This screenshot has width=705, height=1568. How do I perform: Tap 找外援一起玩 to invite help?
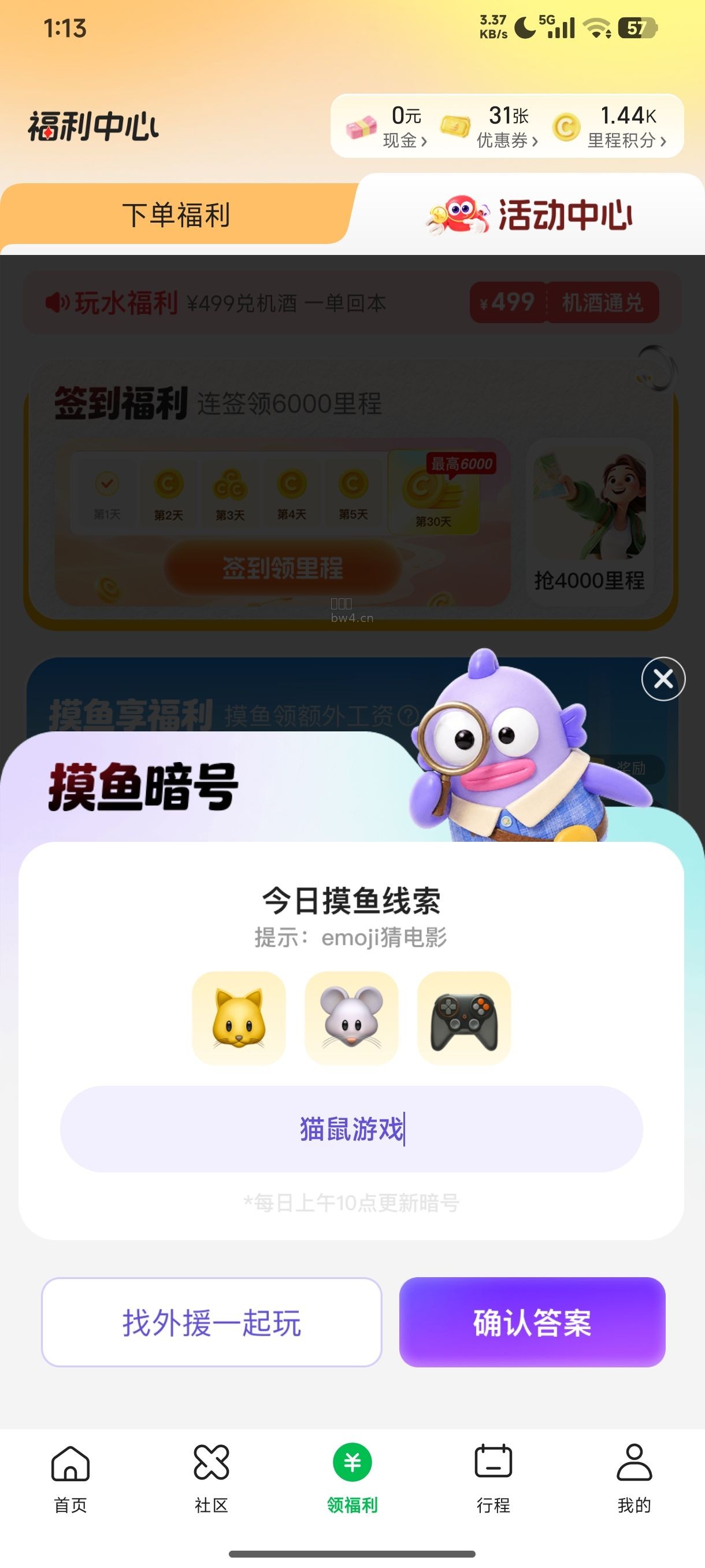pyautogui.click(x=211, y=1322)
